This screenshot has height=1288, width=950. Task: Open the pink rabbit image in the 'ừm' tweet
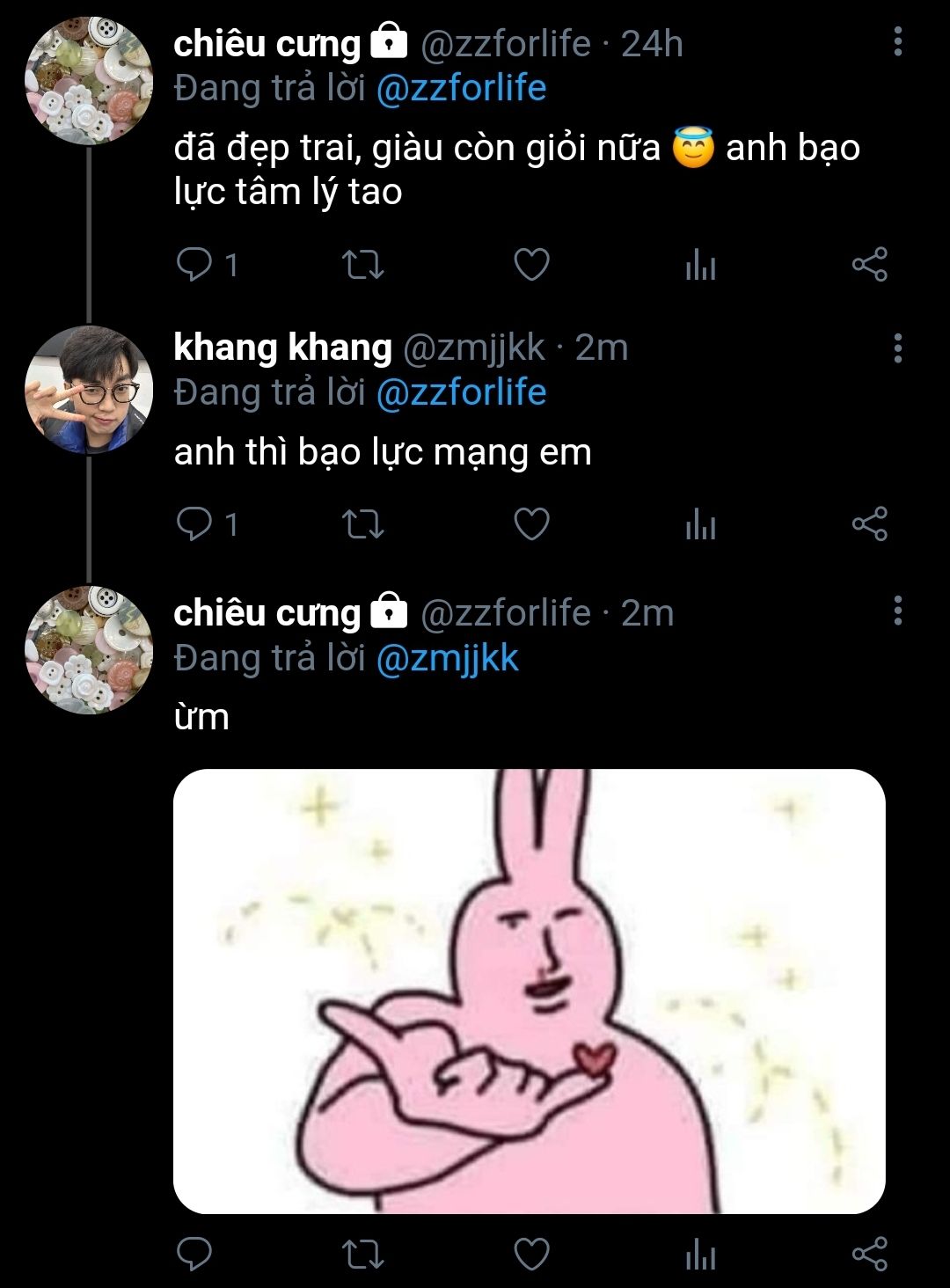click(529, 992)
